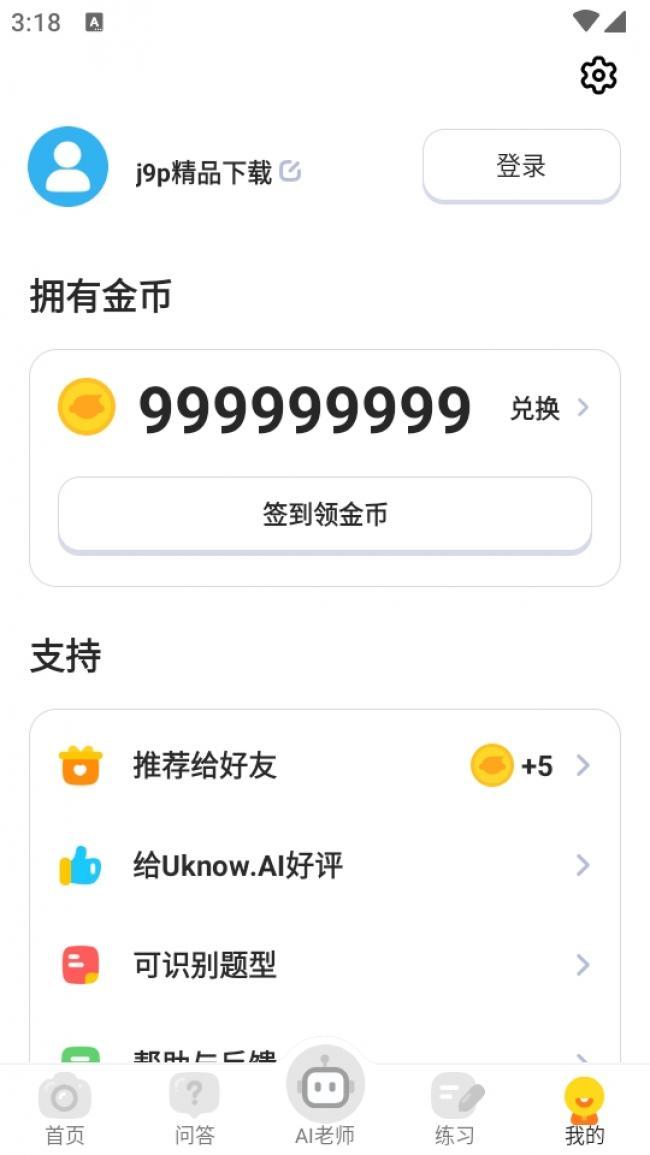Edit the j9p精品下载 nickname
The image size is (650, 1155).
click(x=290, y=171)
